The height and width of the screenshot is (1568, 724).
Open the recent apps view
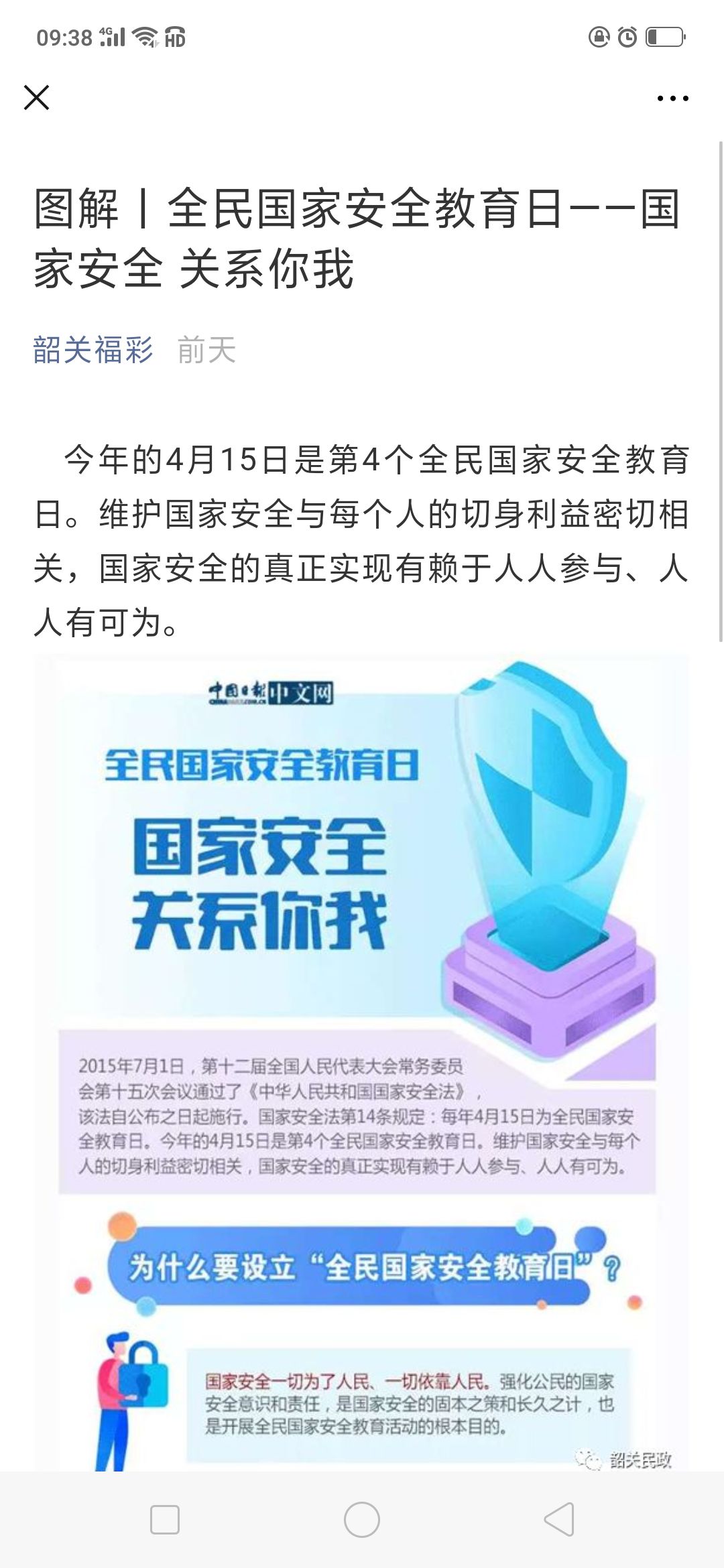tap(165, 1519)
